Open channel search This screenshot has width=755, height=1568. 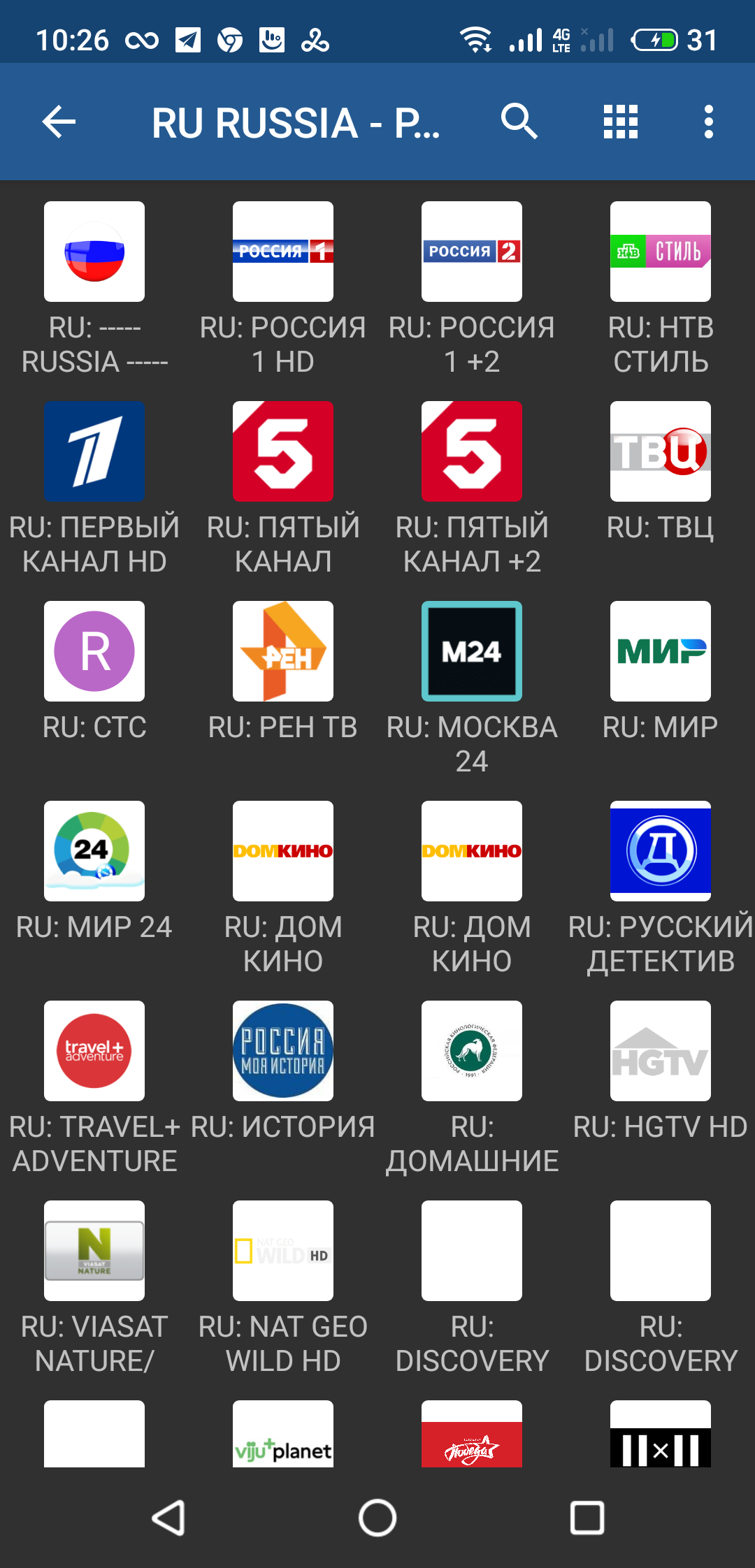[519, 122]
